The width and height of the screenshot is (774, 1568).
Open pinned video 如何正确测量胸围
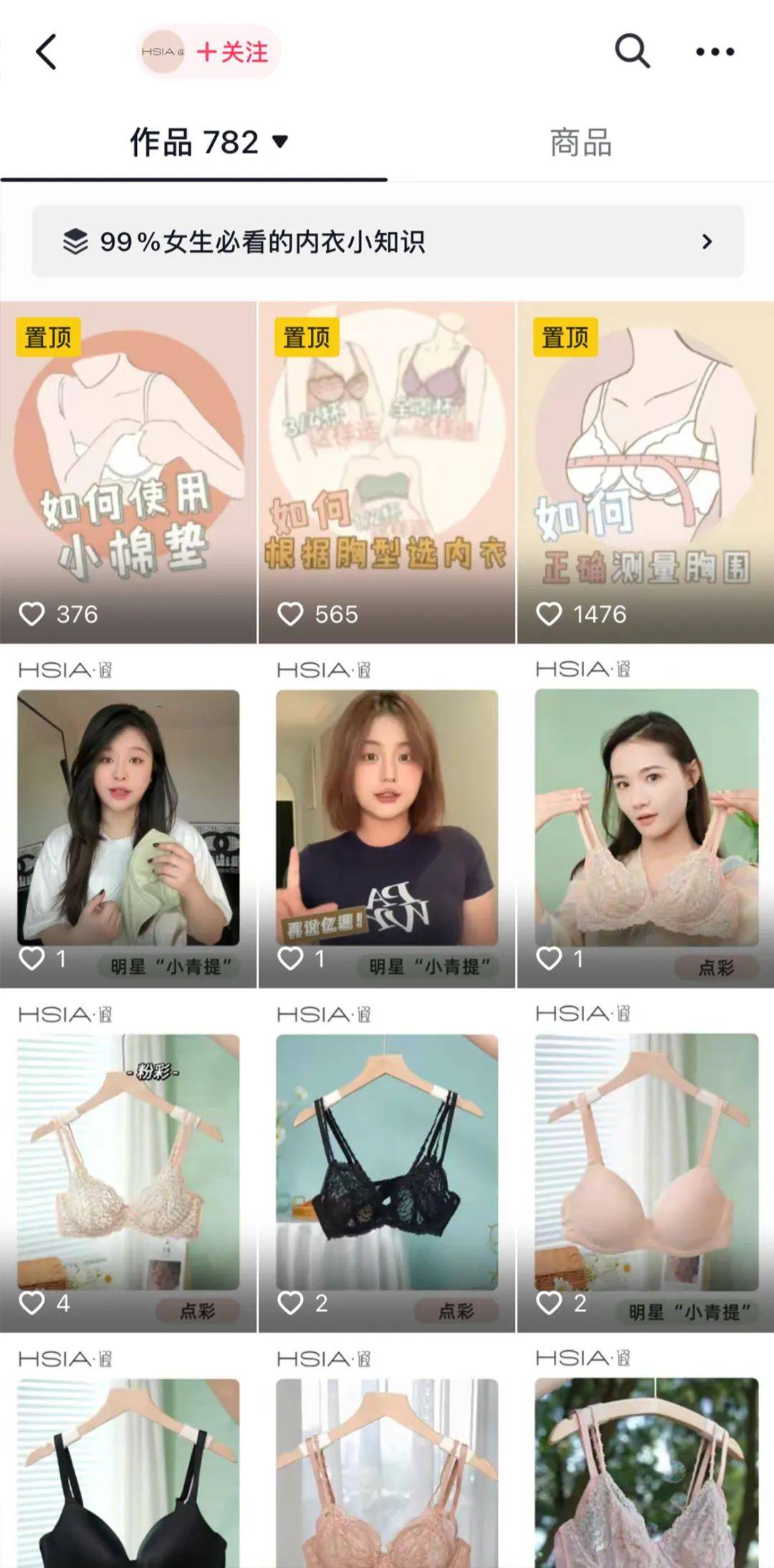point(645,473)
